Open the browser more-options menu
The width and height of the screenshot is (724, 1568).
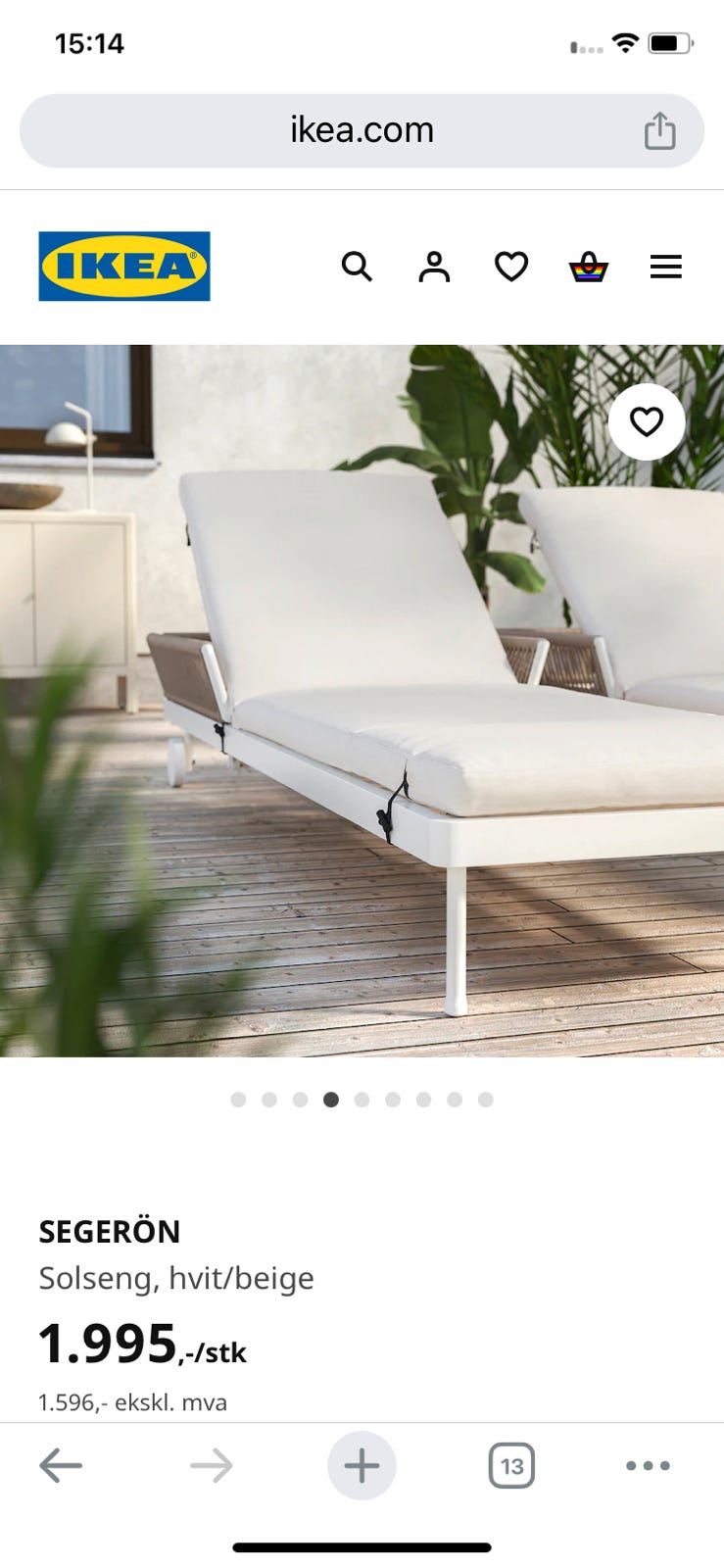click(x=647, y=1465)
